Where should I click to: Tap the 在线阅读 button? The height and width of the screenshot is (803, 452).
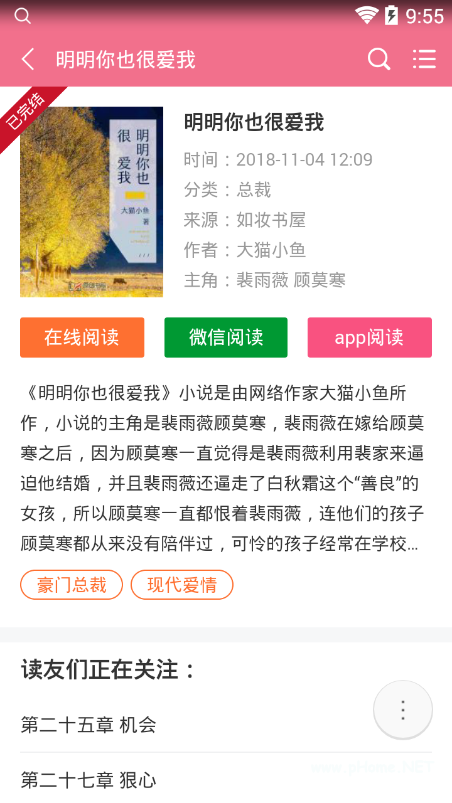click(82, 337)
